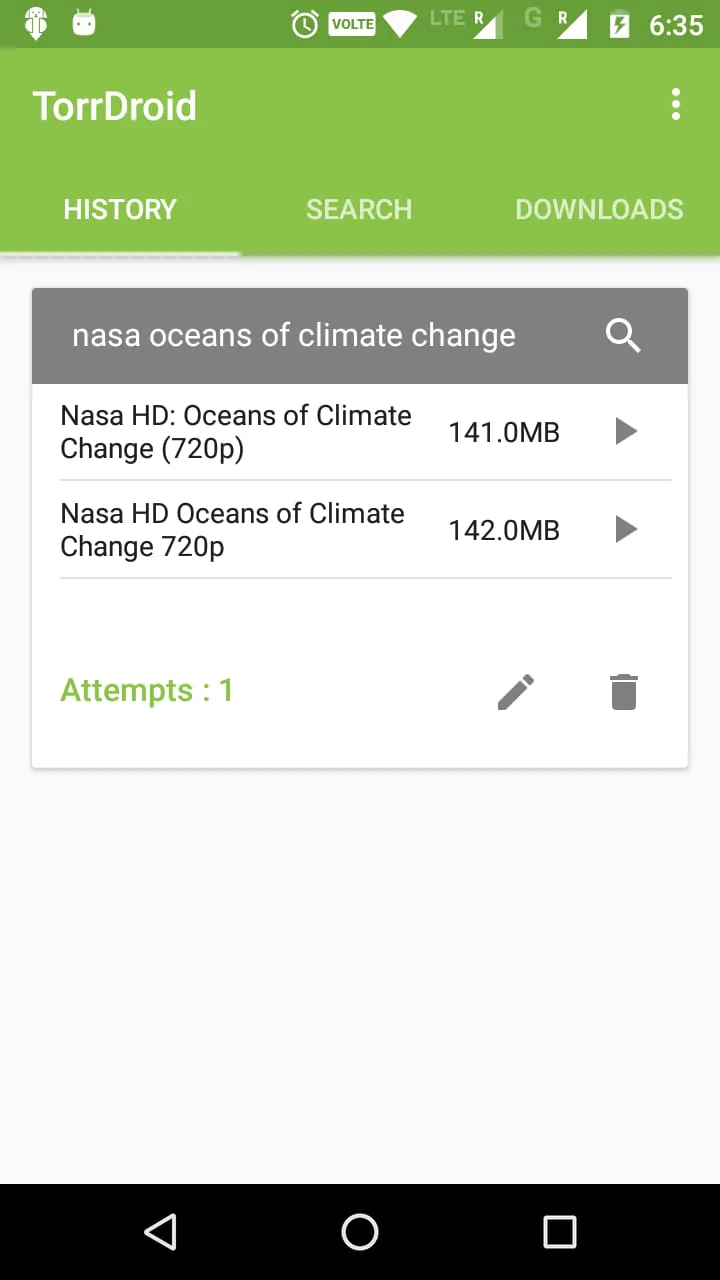Tap the Attempts : 1 label

click(x=146, y=690)
